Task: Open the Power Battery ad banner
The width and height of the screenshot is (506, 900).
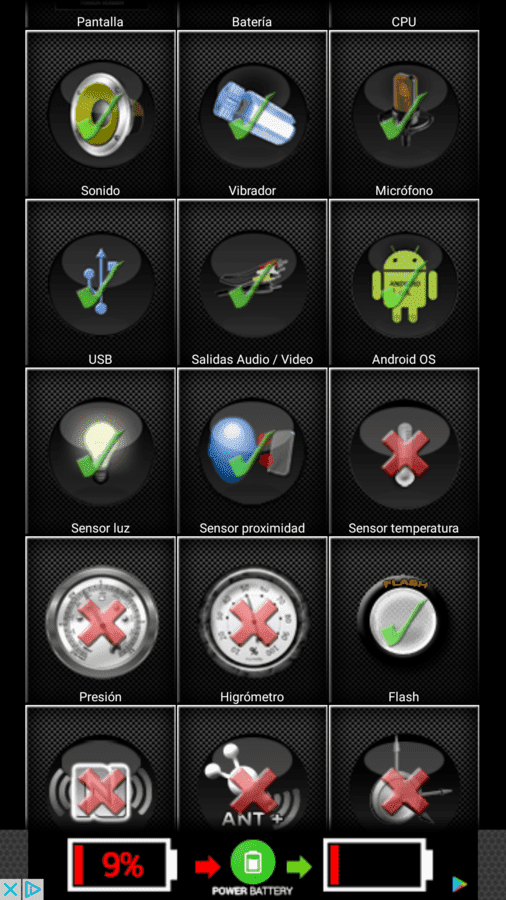Action: (x=252, y=864)
